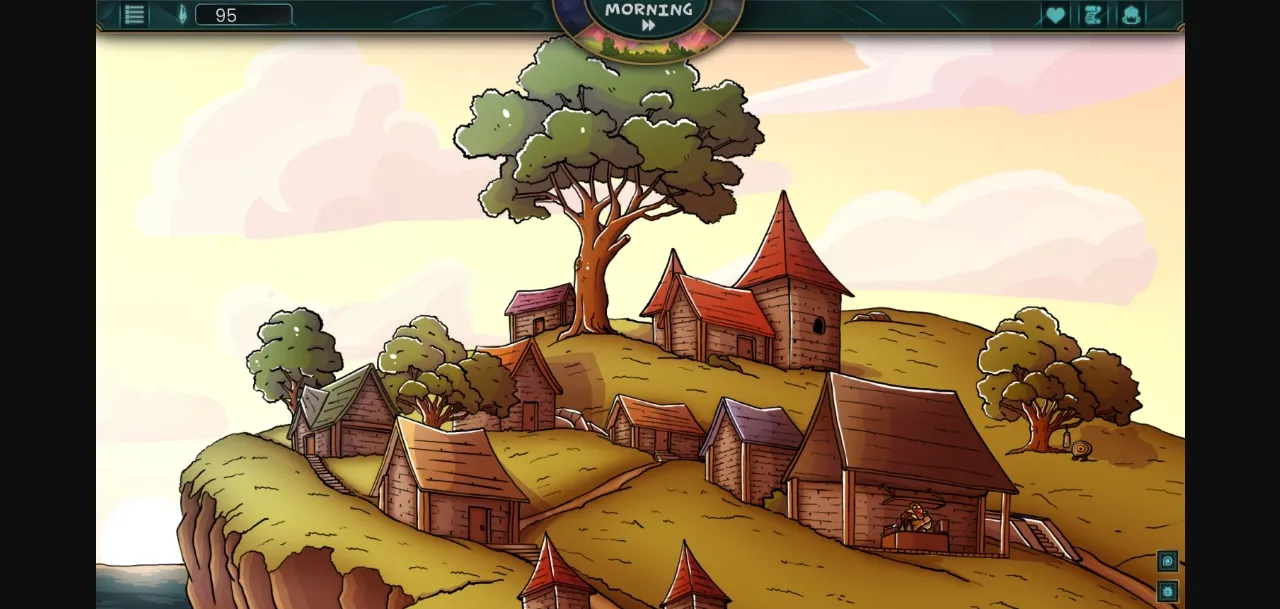Skip time with the Morning fast-forward button
This screenshot has width=1280, height=609.
(x=648, y=26)
